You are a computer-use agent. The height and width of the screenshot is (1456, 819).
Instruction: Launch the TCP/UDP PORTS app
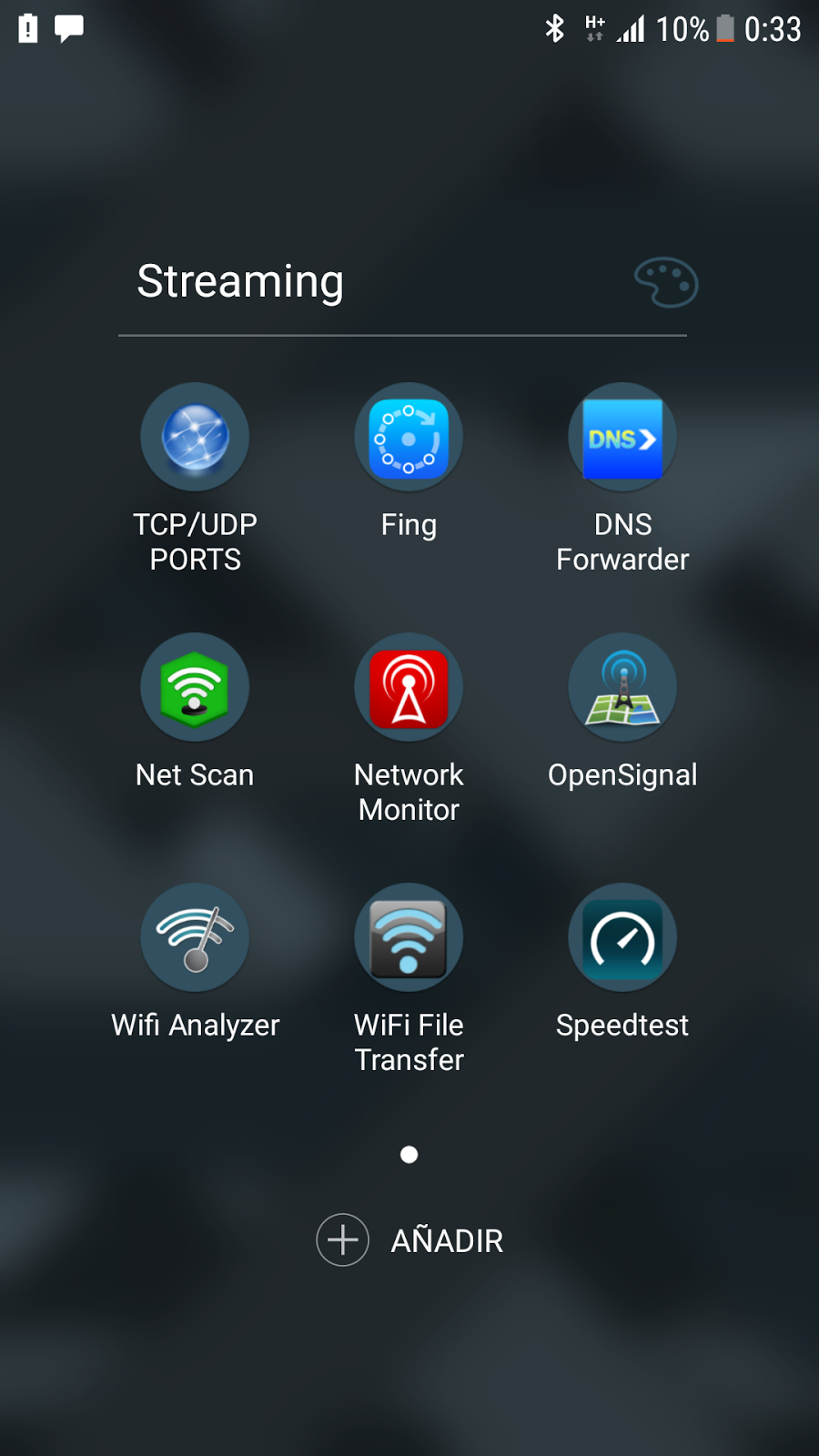tap(195, 438)
